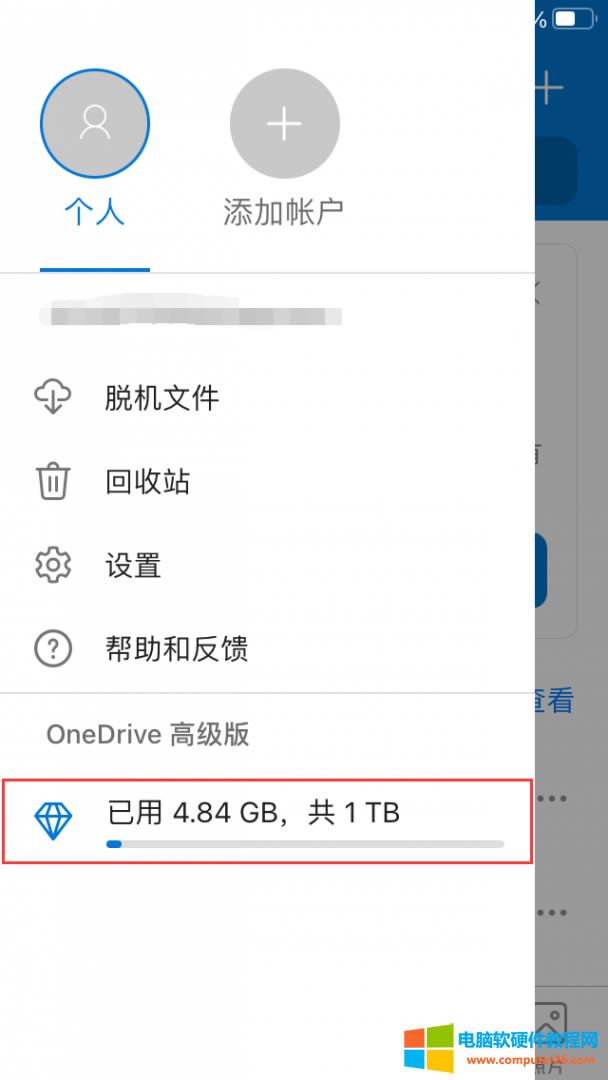This screenshot has height=1080, width=608.
Task: Open the 回收站 recycle bin
Action: pyautogui.click(x=147, y=482)
